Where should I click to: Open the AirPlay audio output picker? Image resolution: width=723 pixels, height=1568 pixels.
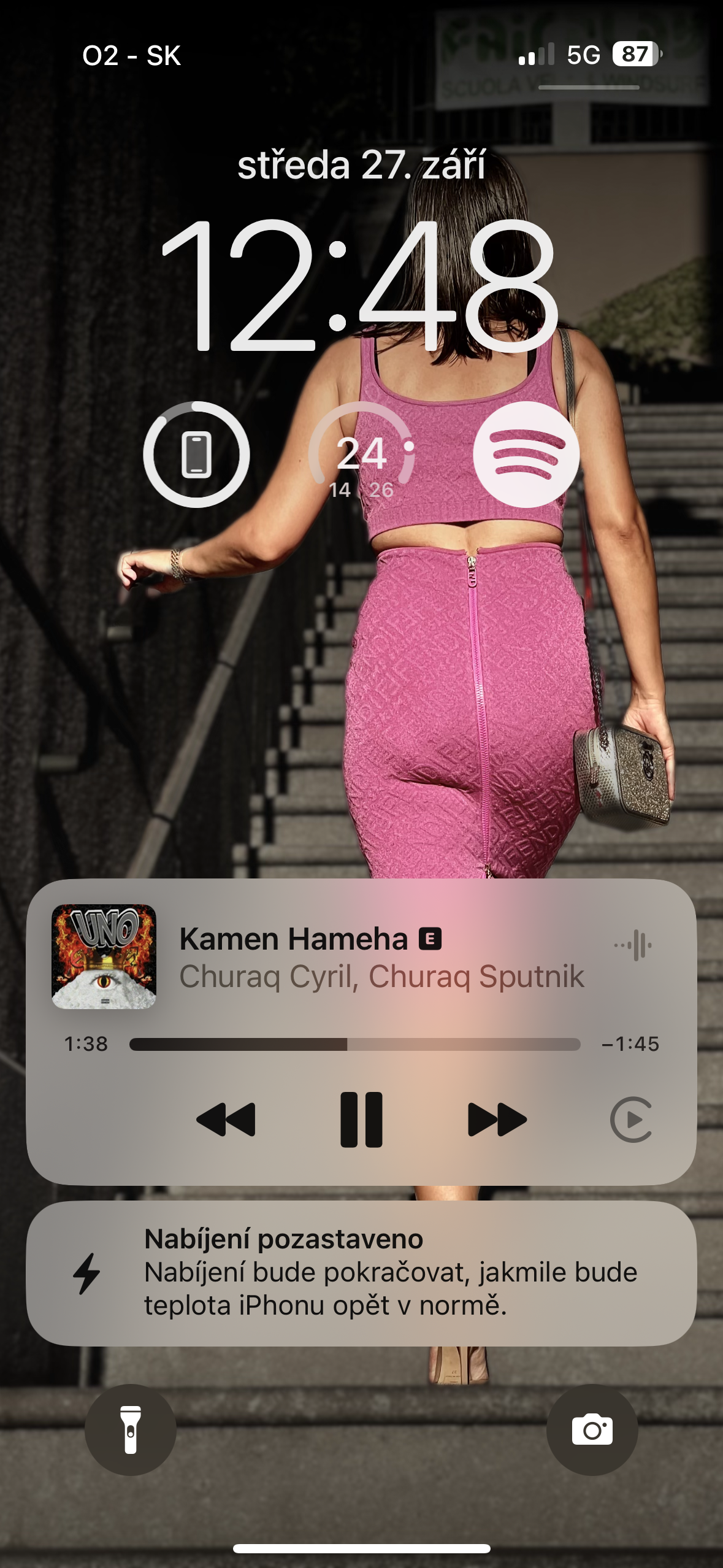click(631, 1120)
